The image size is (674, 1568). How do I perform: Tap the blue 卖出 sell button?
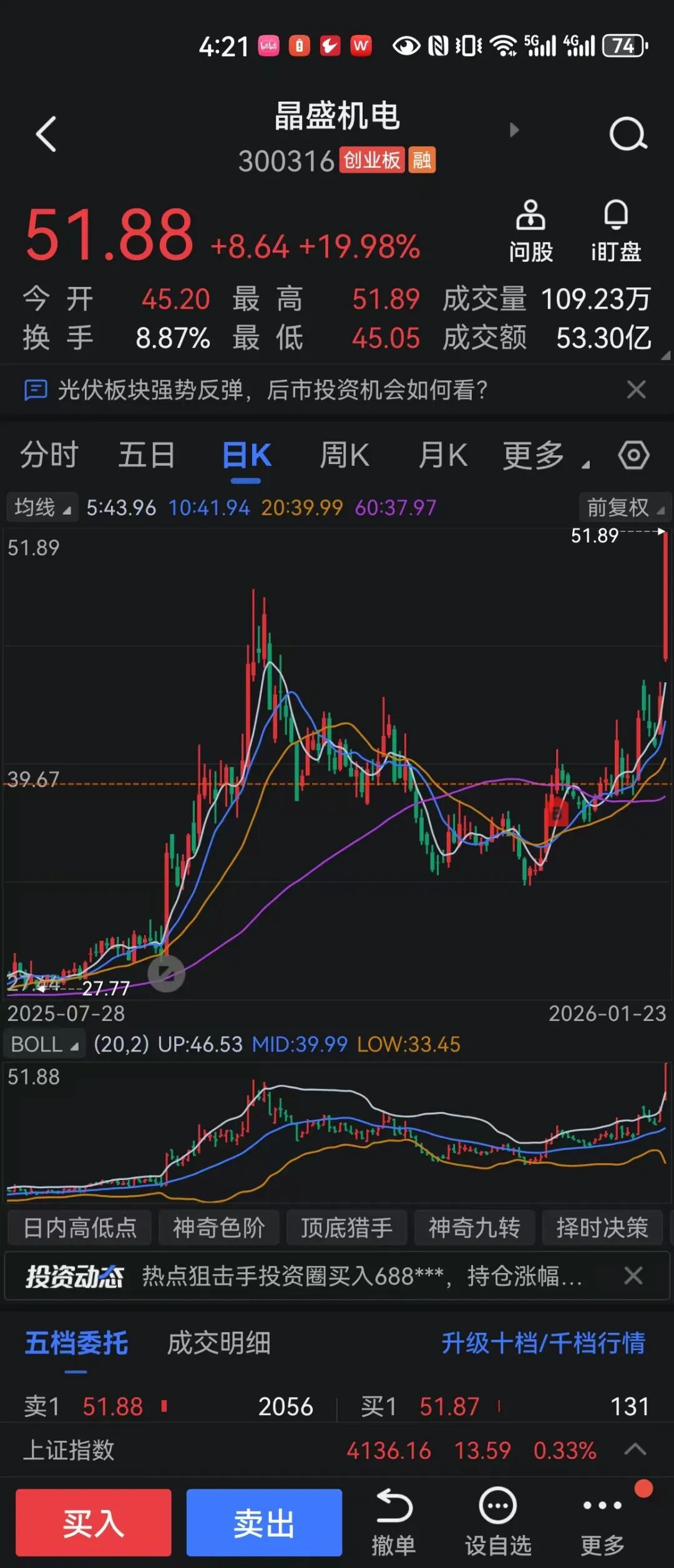click(x=264, y=1523)
